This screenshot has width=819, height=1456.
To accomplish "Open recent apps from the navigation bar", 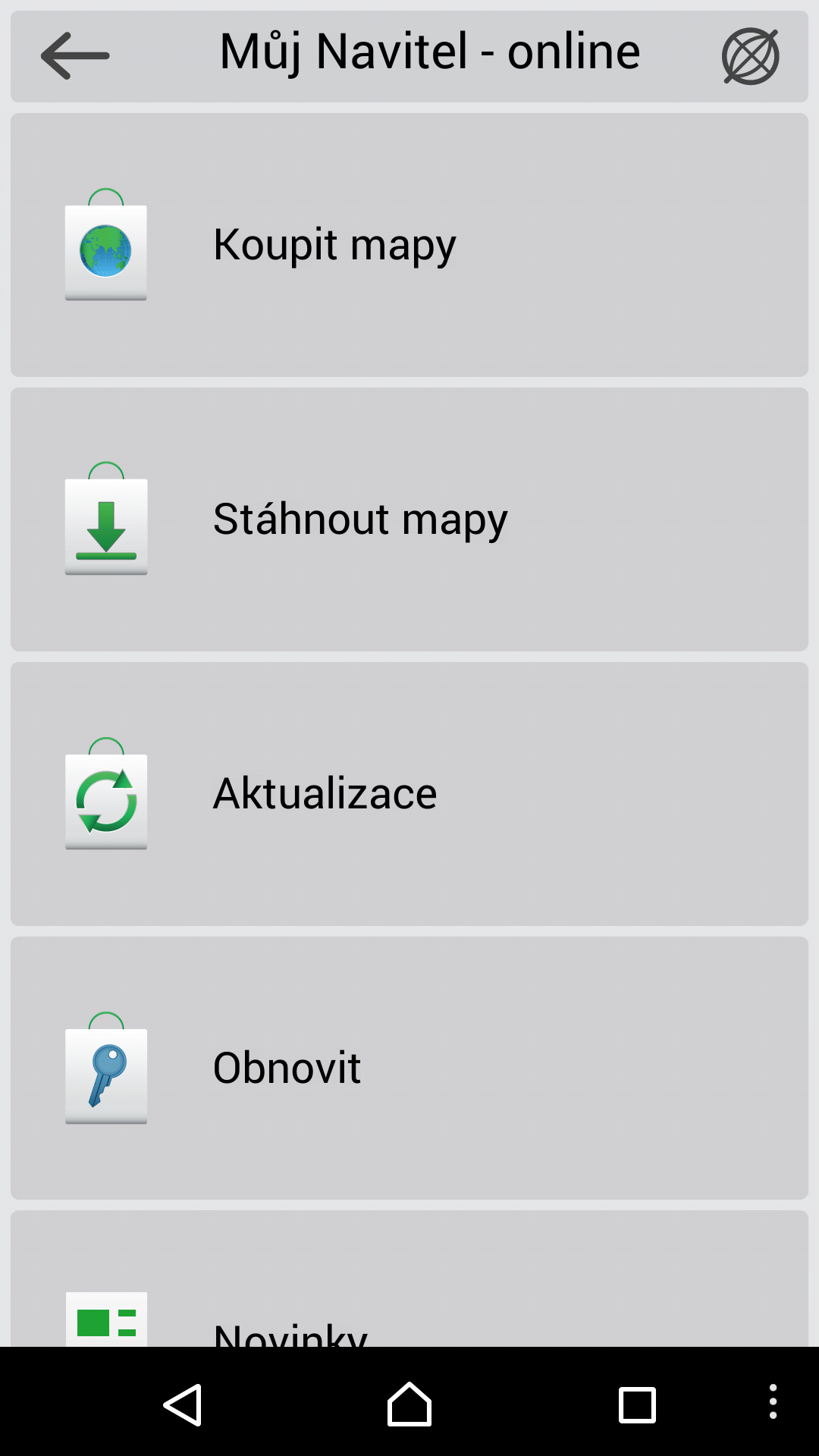I will click(637, 1405).
